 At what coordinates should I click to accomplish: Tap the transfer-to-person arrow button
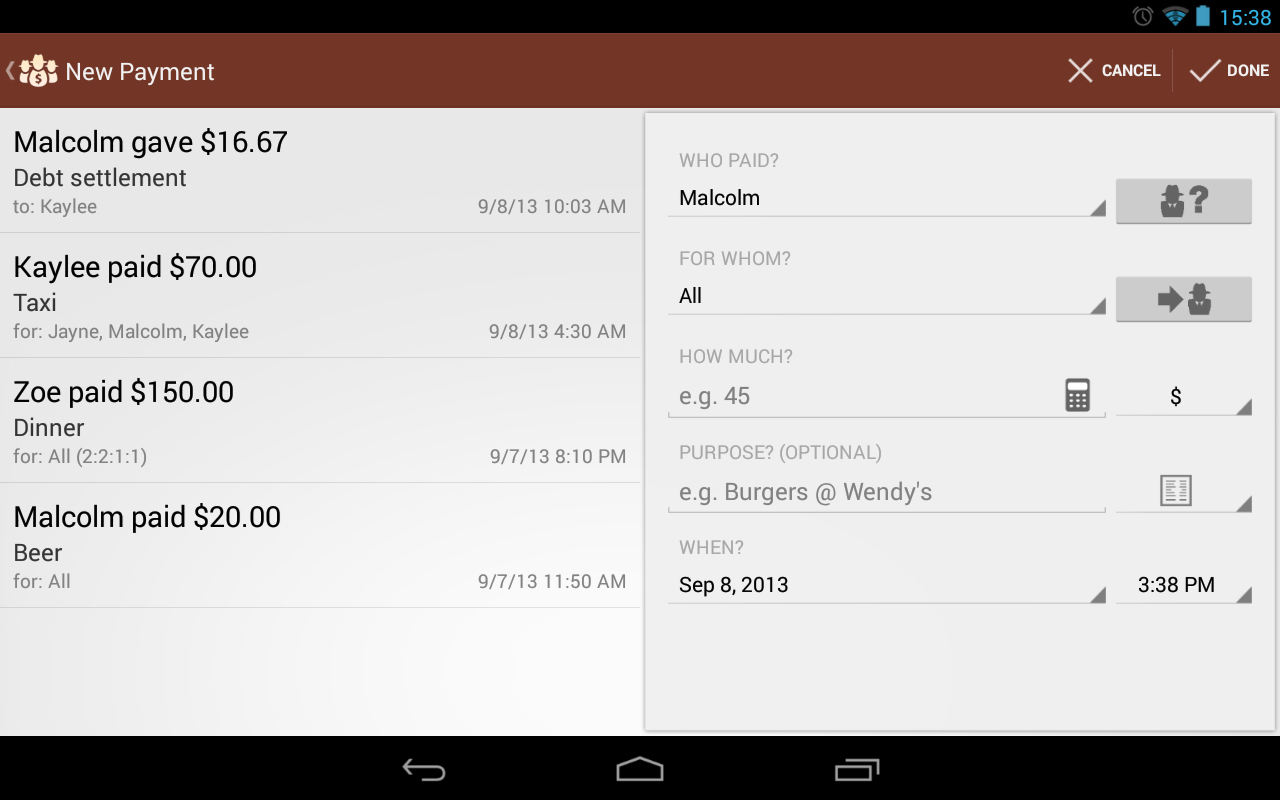pos(1183,299)
